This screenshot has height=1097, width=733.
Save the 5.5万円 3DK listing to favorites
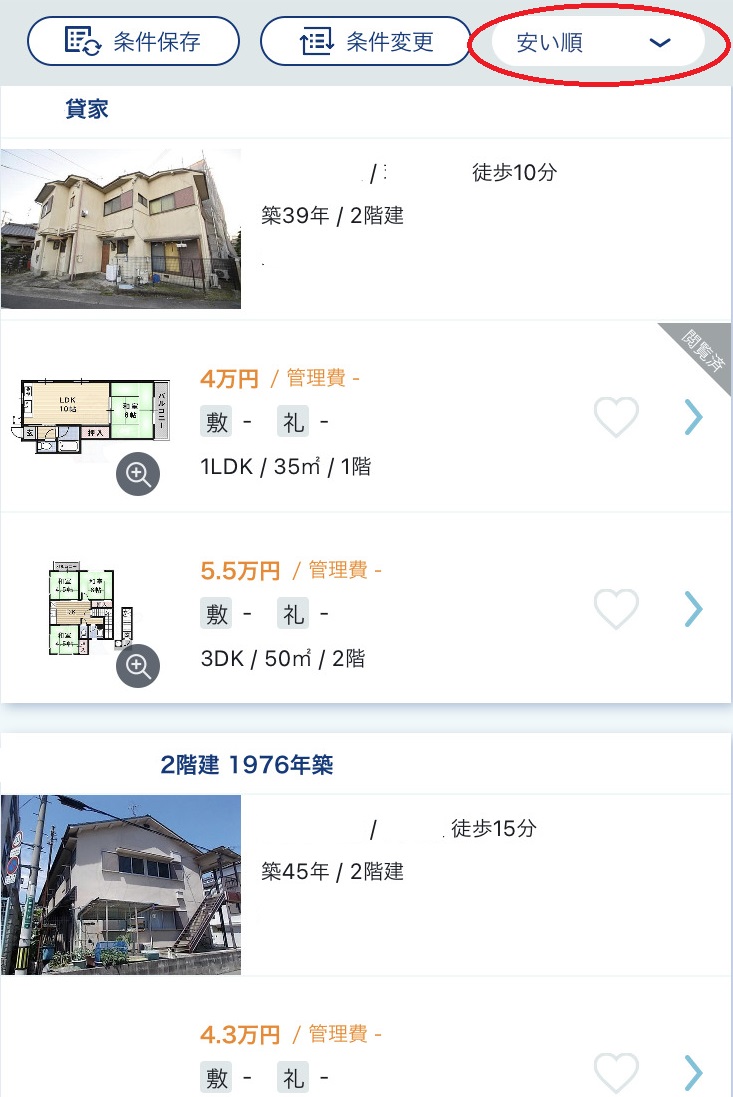coord(616,608)
